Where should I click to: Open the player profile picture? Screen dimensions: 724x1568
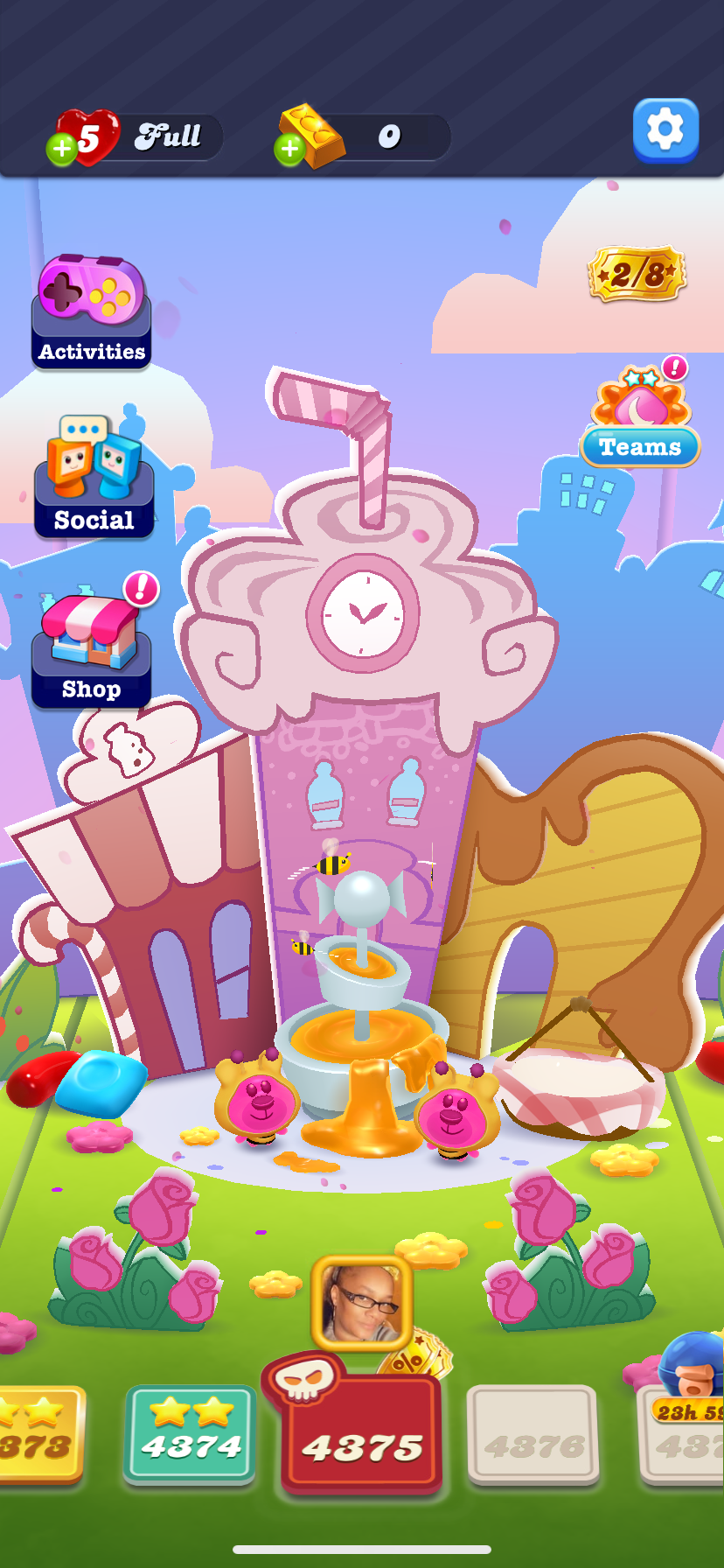(362, 1304)
